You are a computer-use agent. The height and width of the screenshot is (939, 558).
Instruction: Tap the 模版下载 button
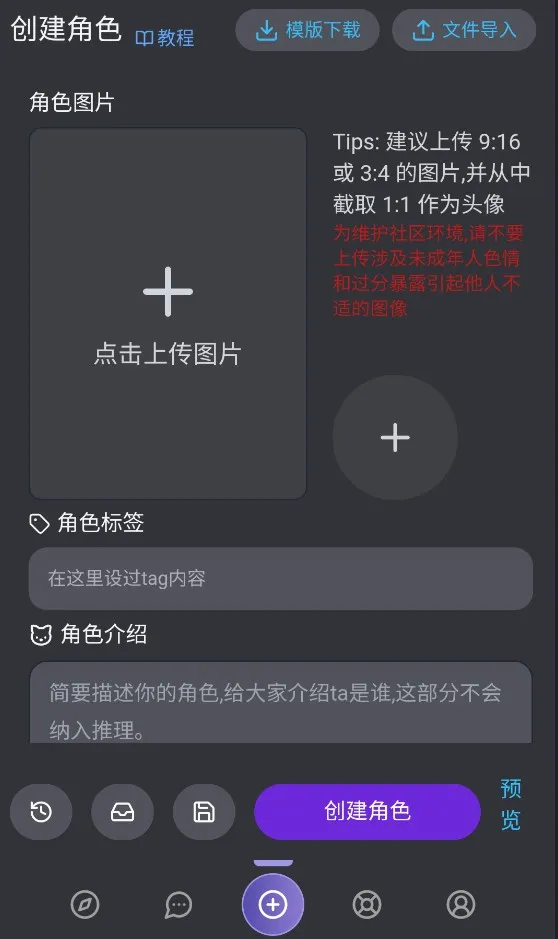tap(307, 30)
